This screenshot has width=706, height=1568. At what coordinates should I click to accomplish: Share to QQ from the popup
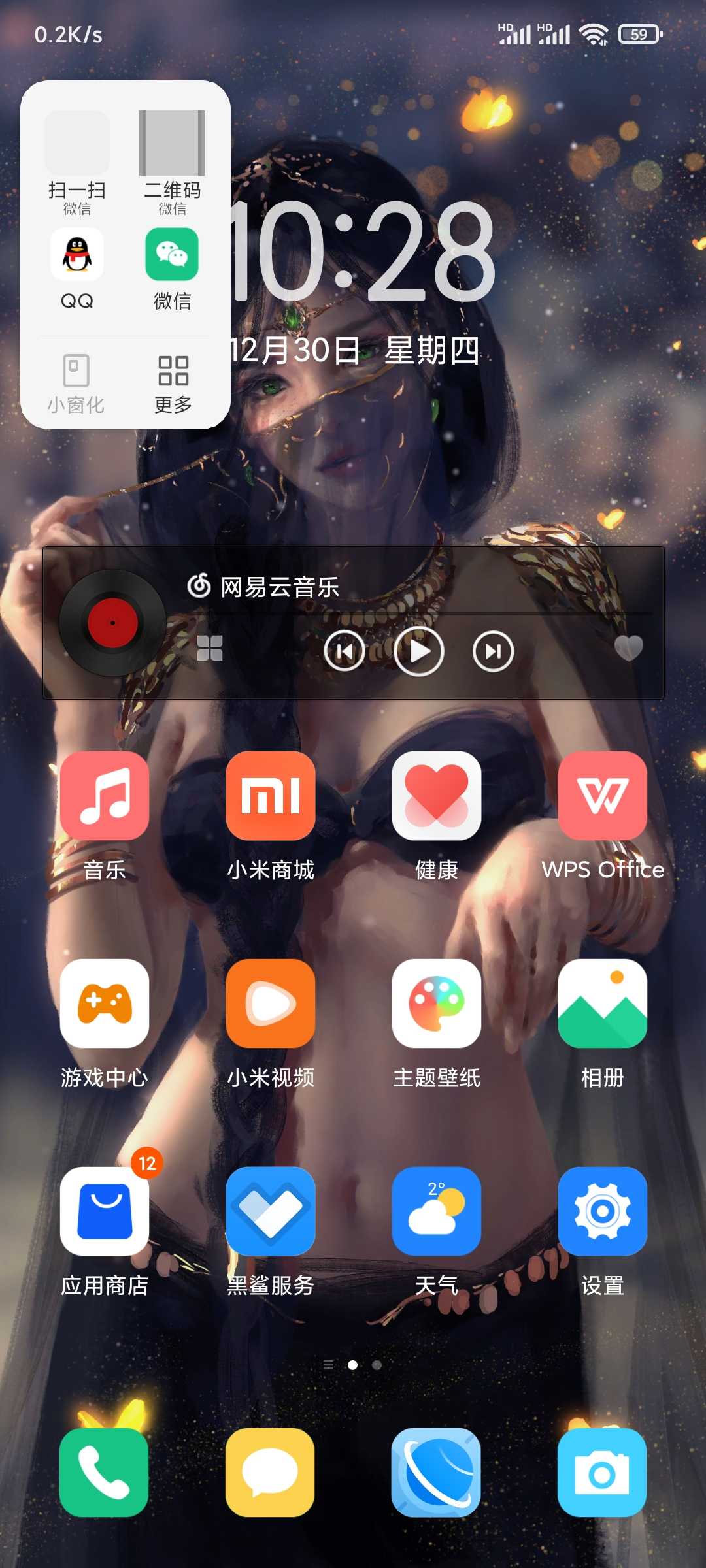[77, 269]
